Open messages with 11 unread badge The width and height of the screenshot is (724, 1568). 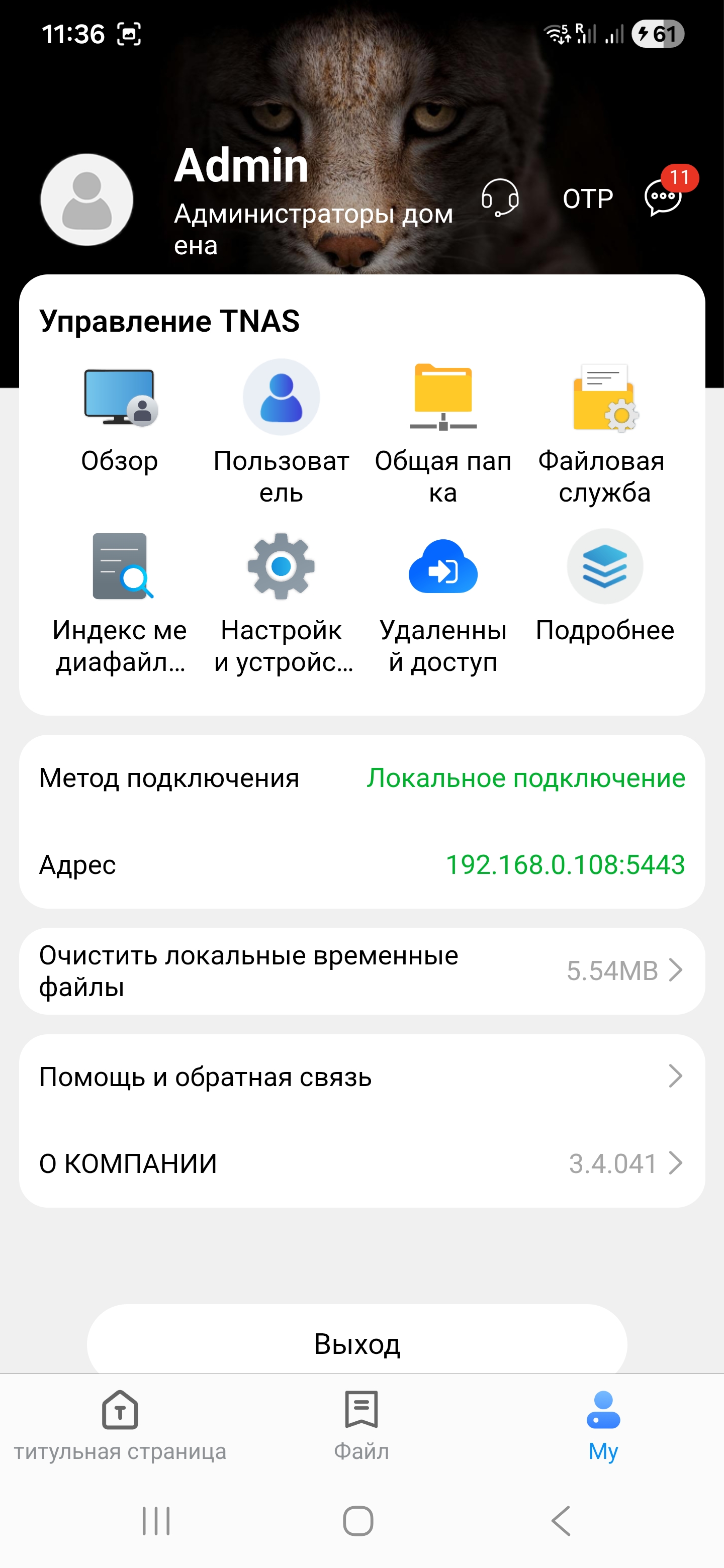[663, 198]
